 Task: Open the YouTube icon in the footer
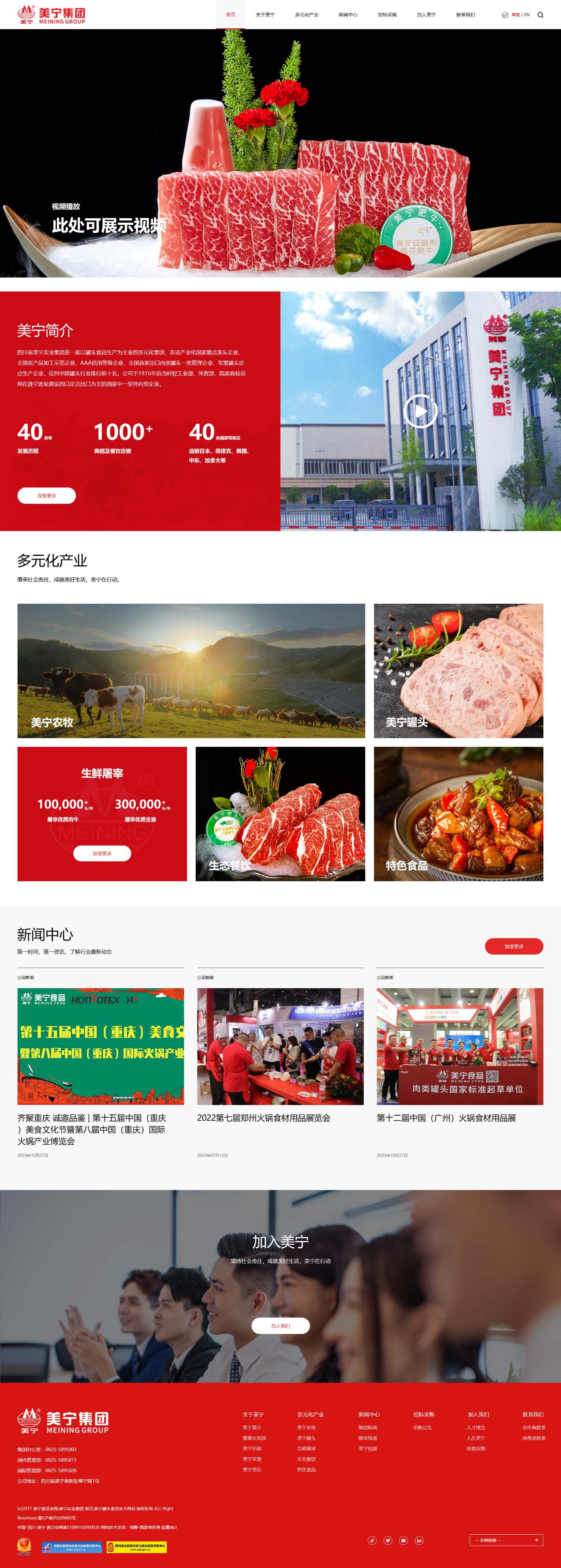pyautogui.click(x=403, y=1540)
